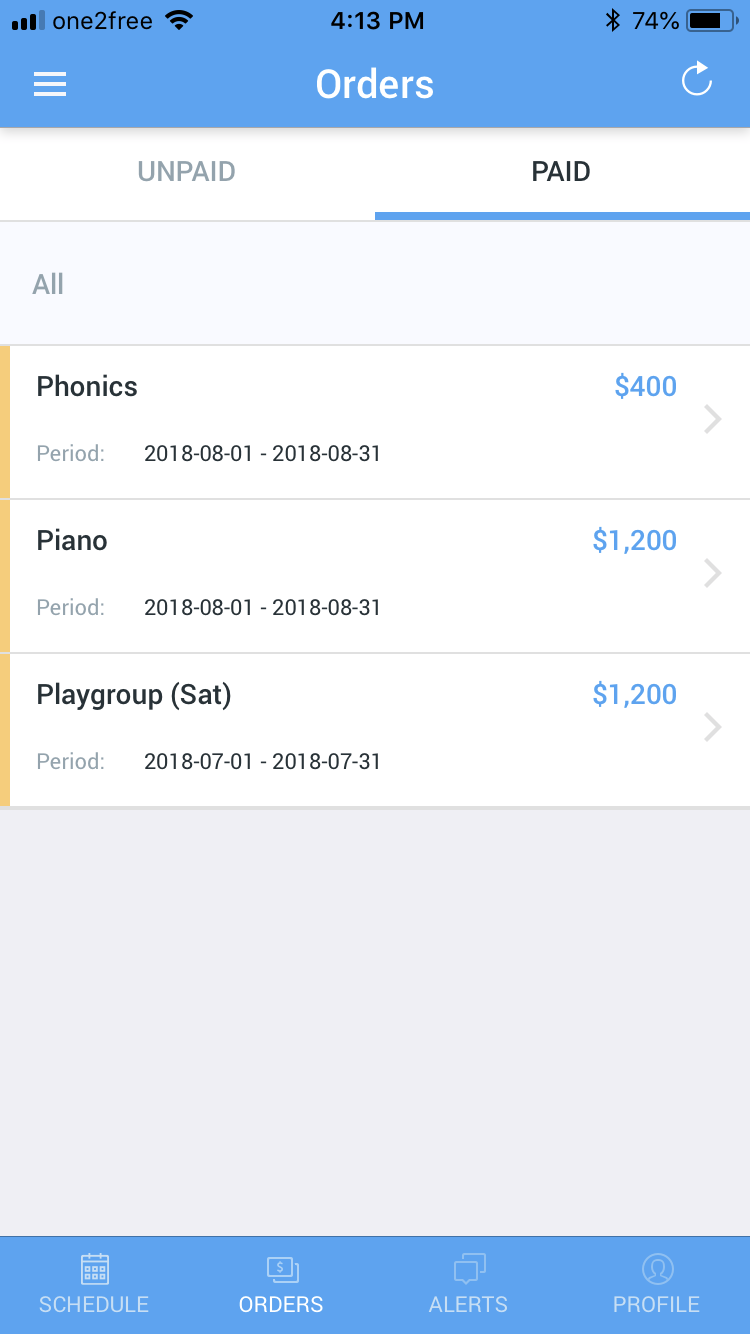
Task: Open the Playgroup (Sat) order
Action: (x=375, y=729)
